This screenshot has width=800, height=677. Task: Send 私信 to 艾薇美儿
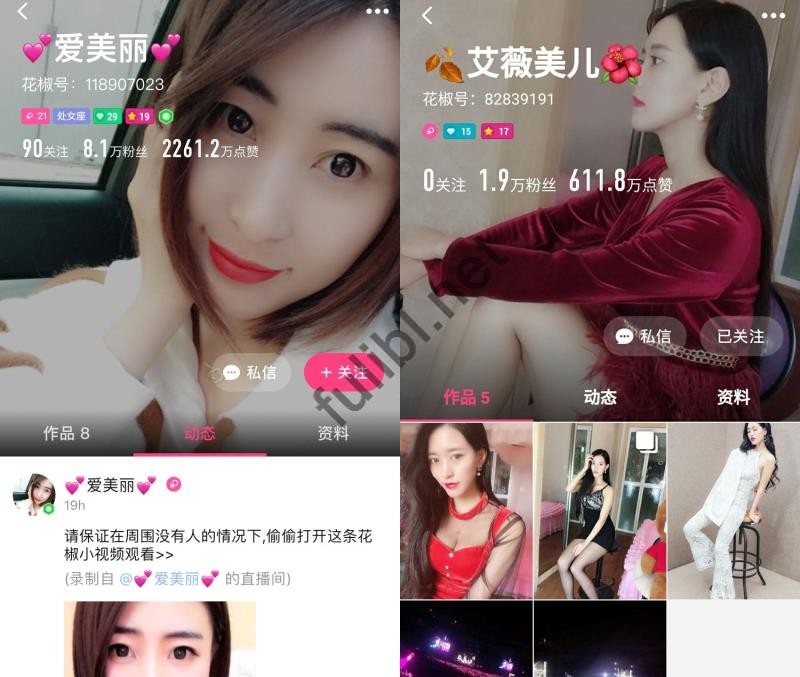pos(644,336)
